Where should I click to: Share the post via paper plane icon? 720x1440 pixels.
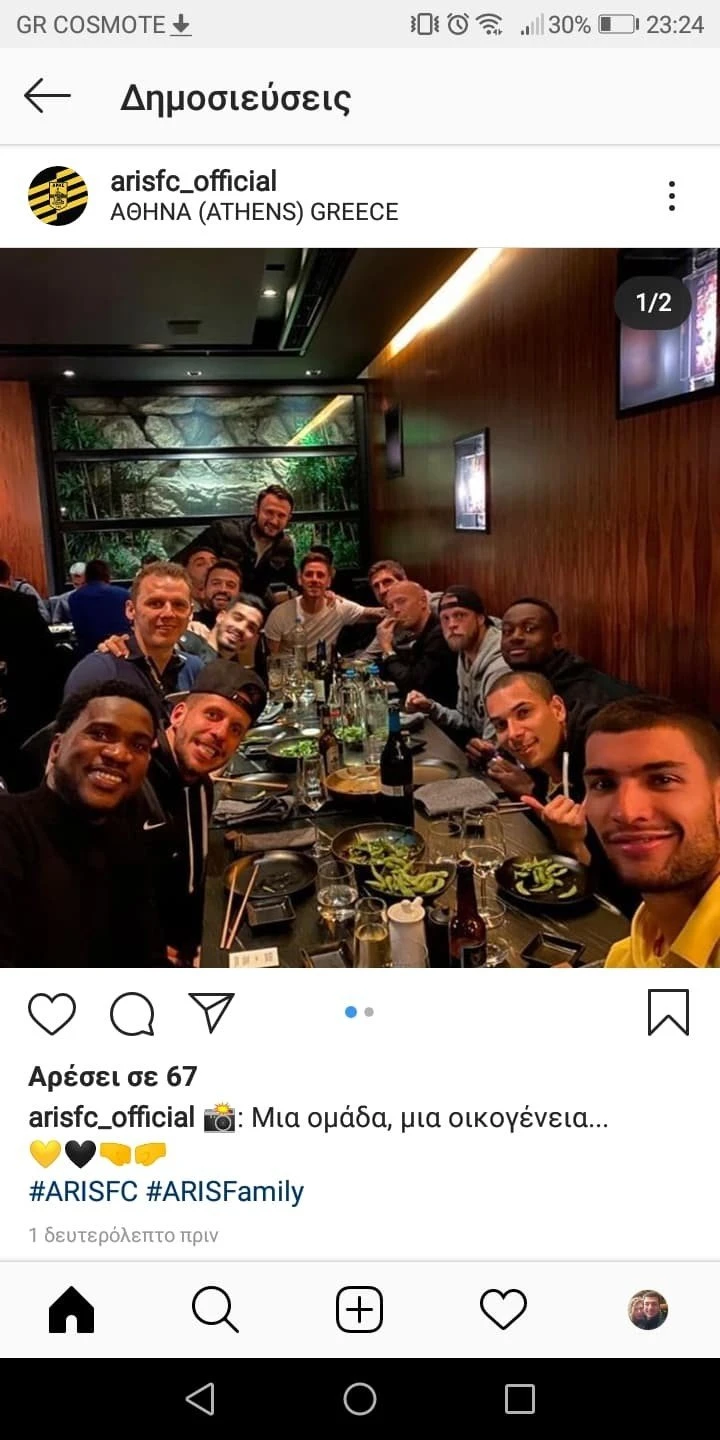coord(211,1013)
